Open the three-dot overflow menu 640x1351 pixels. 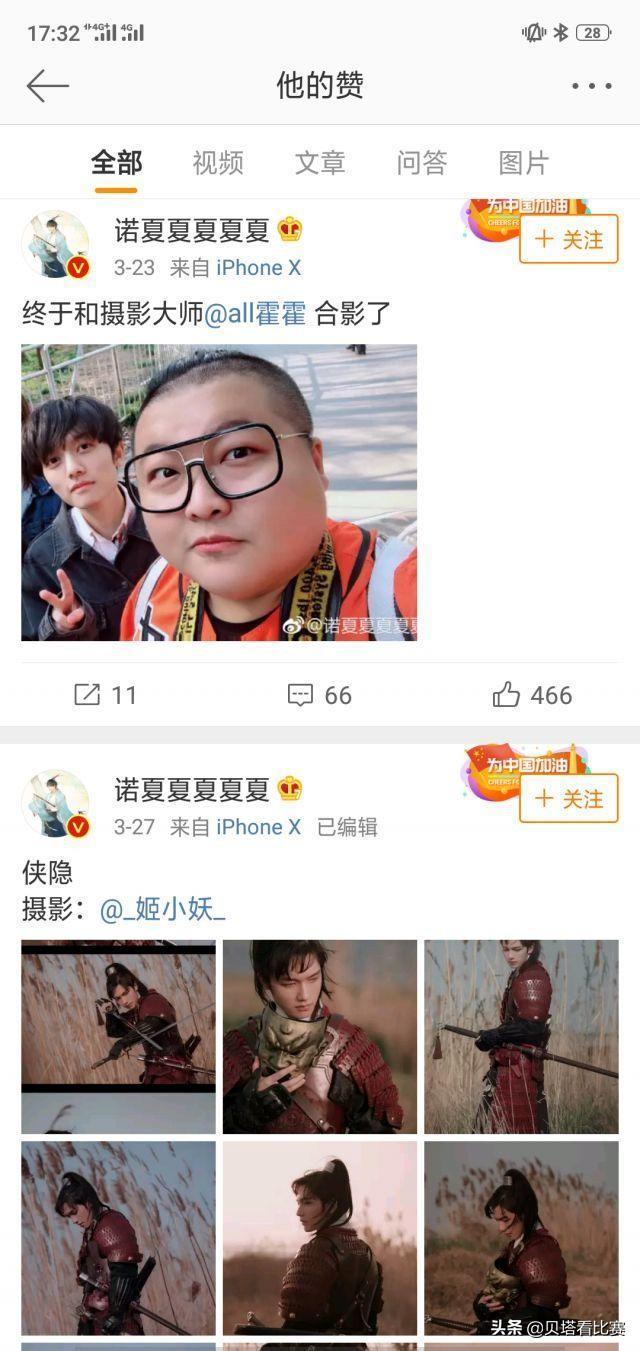point(591,86)
